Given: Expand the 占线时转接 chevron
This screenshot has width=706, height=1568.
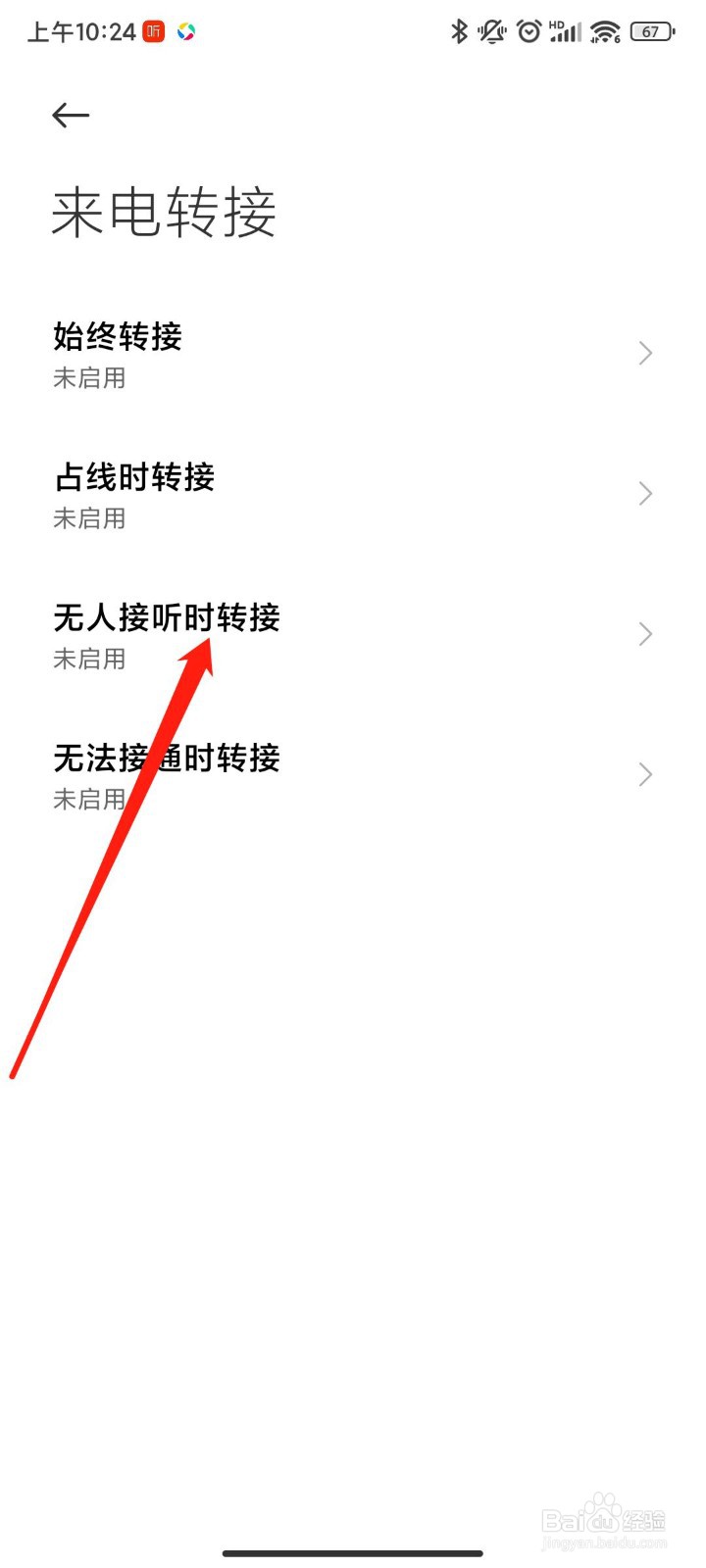Looking at the screenshot, I should [x=644, y=494].
